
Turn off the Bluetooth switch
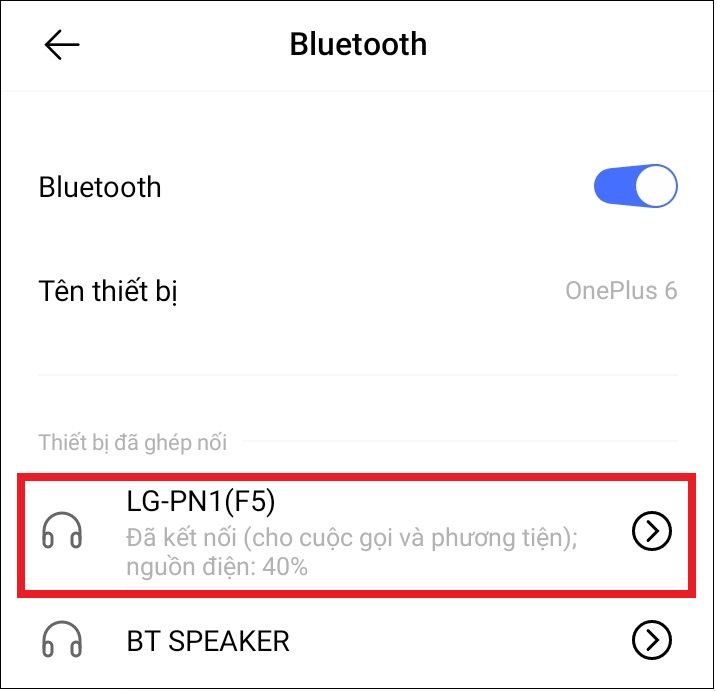[635, 187]
